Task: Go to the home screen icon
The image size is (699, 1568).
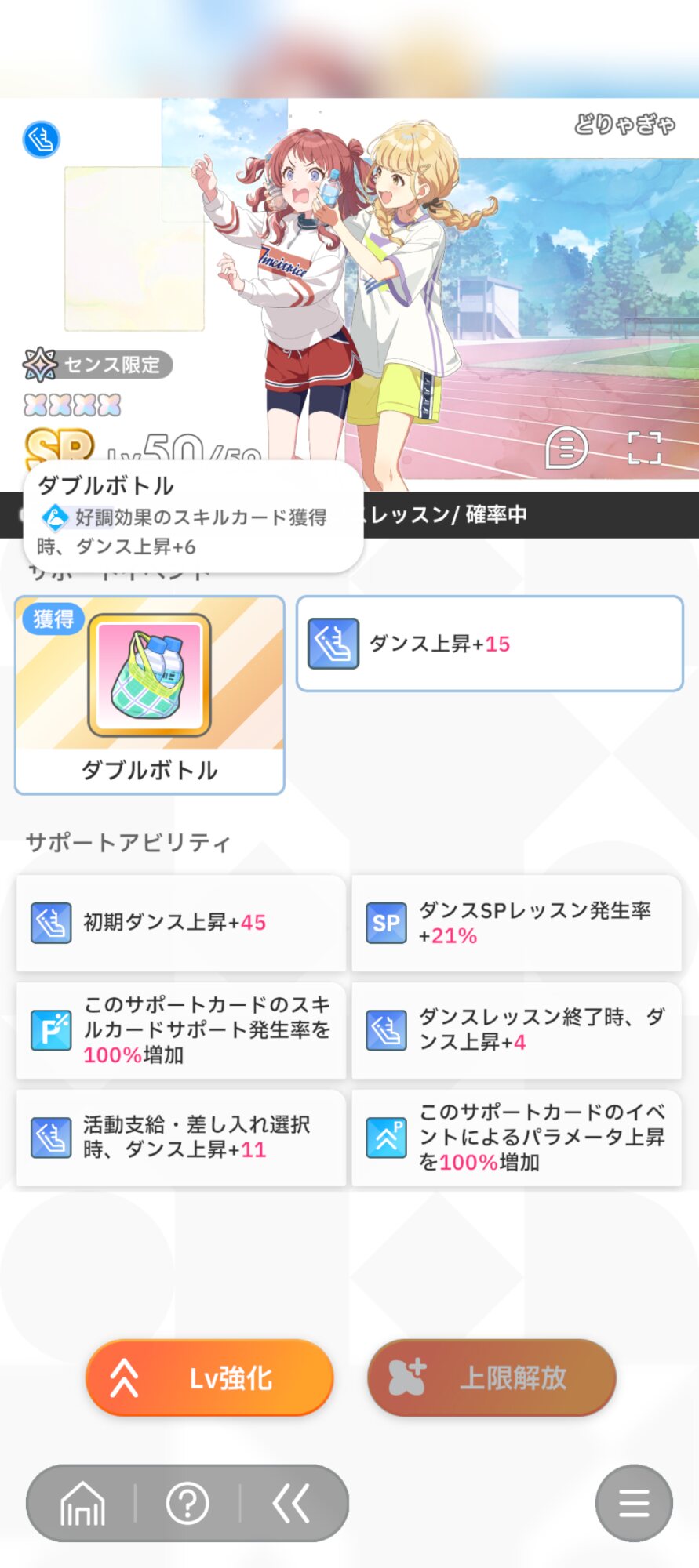Action: pos(82,1503)
